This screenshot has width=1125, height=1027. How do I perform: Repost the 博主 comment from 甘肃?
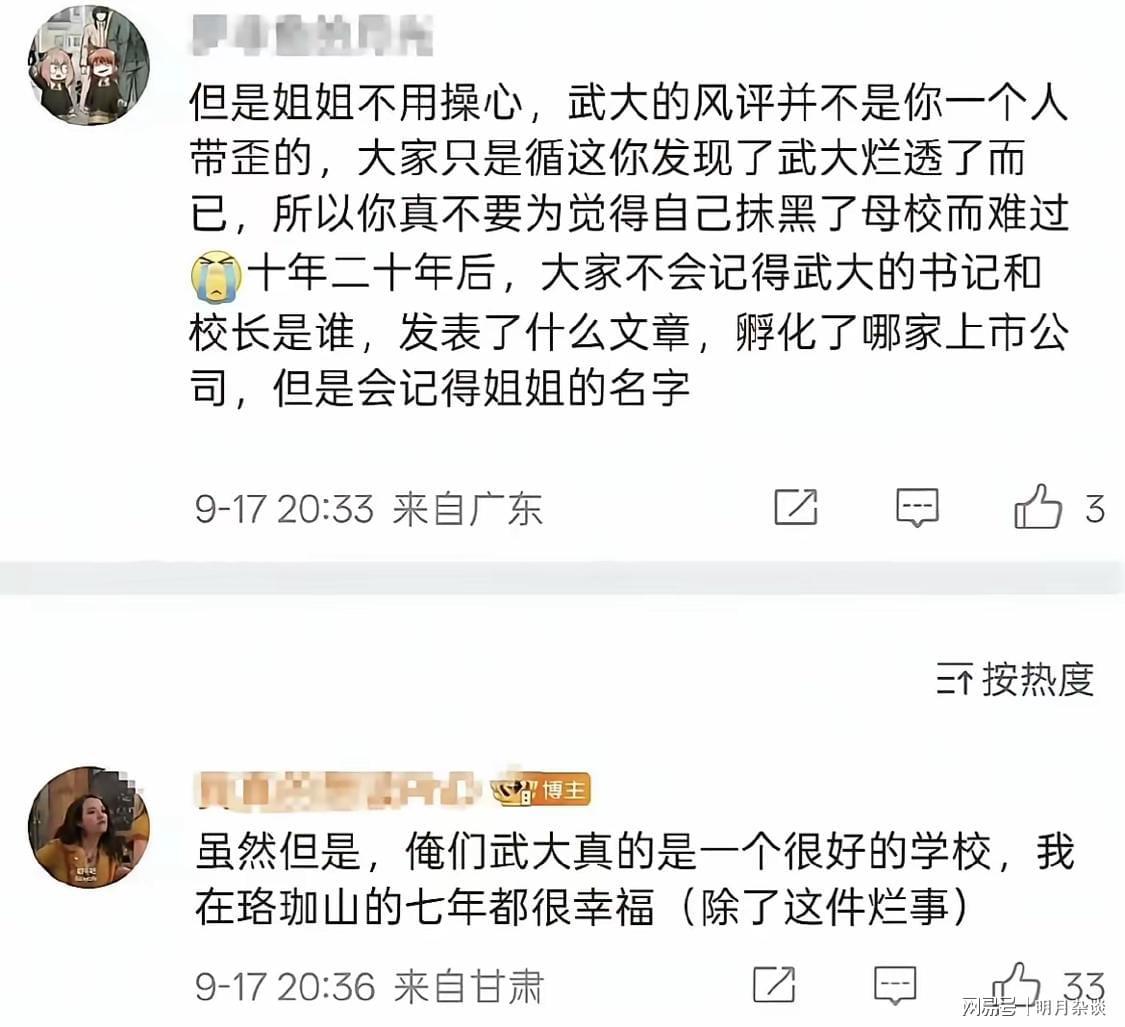click(774, 985)
